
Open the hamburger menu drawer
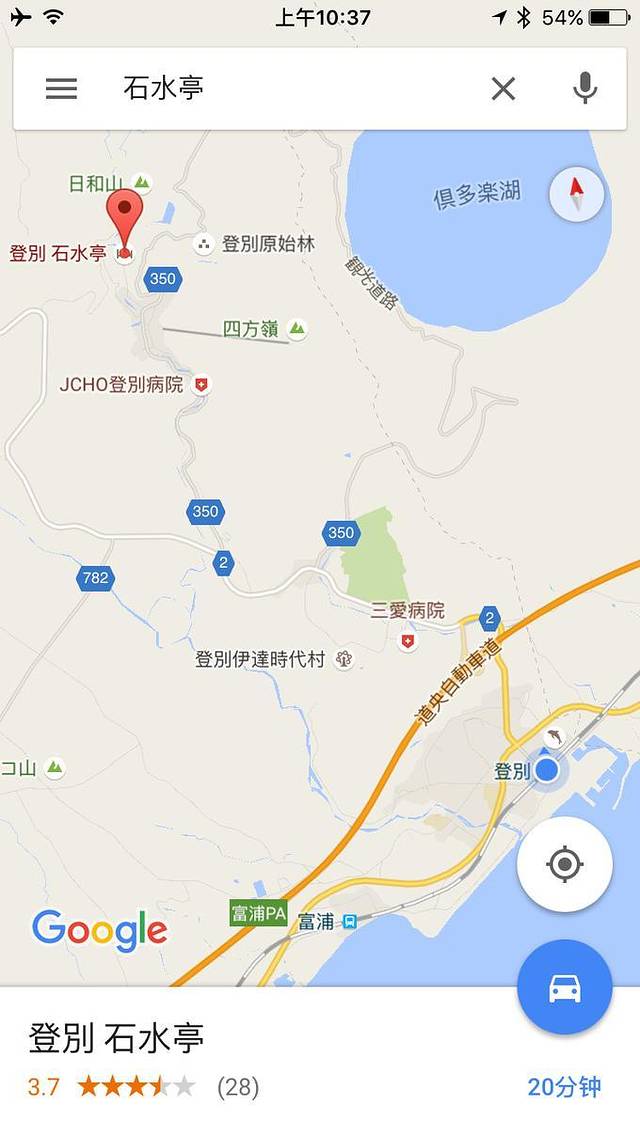click(61, 88)
